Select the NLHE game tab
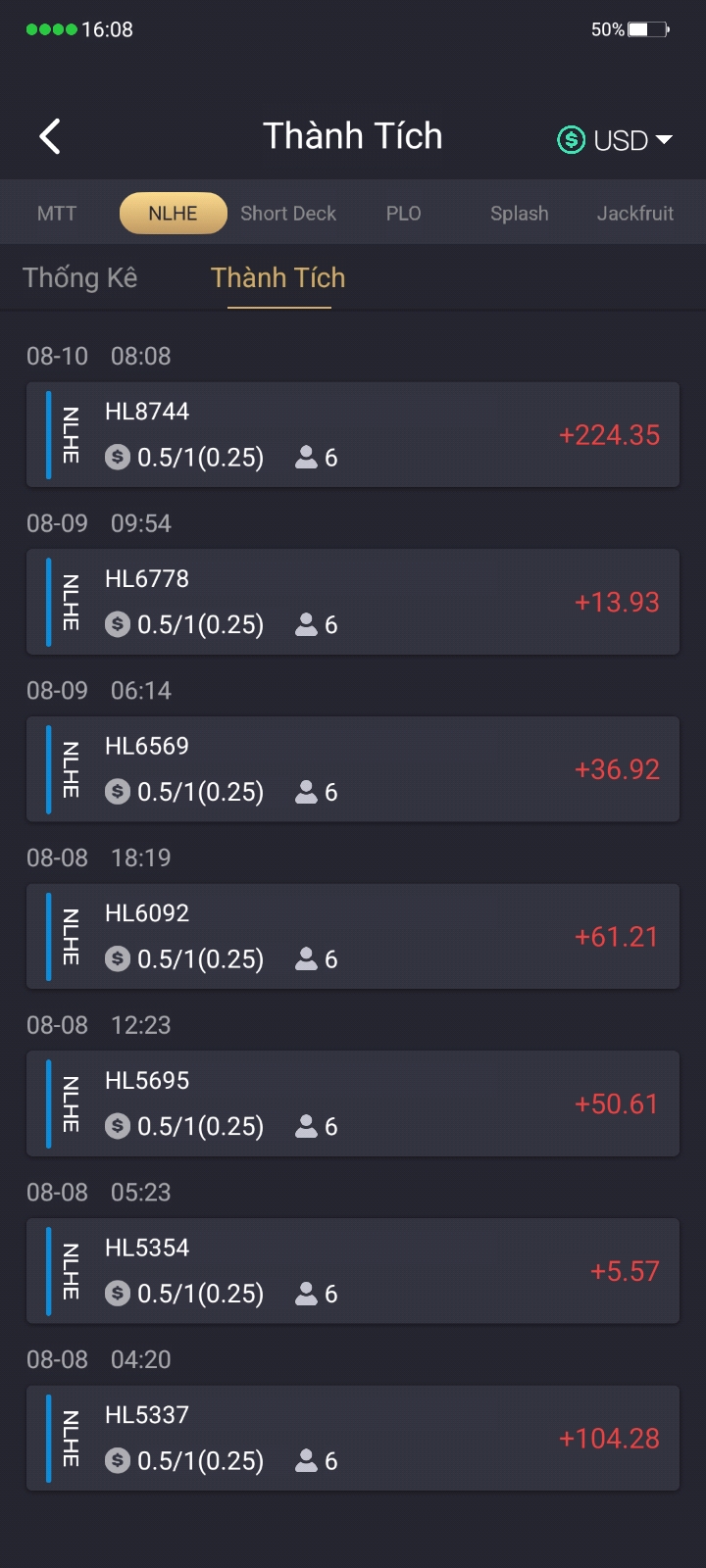This screenshot has width=706, height=1568. (x=173, y=214)
